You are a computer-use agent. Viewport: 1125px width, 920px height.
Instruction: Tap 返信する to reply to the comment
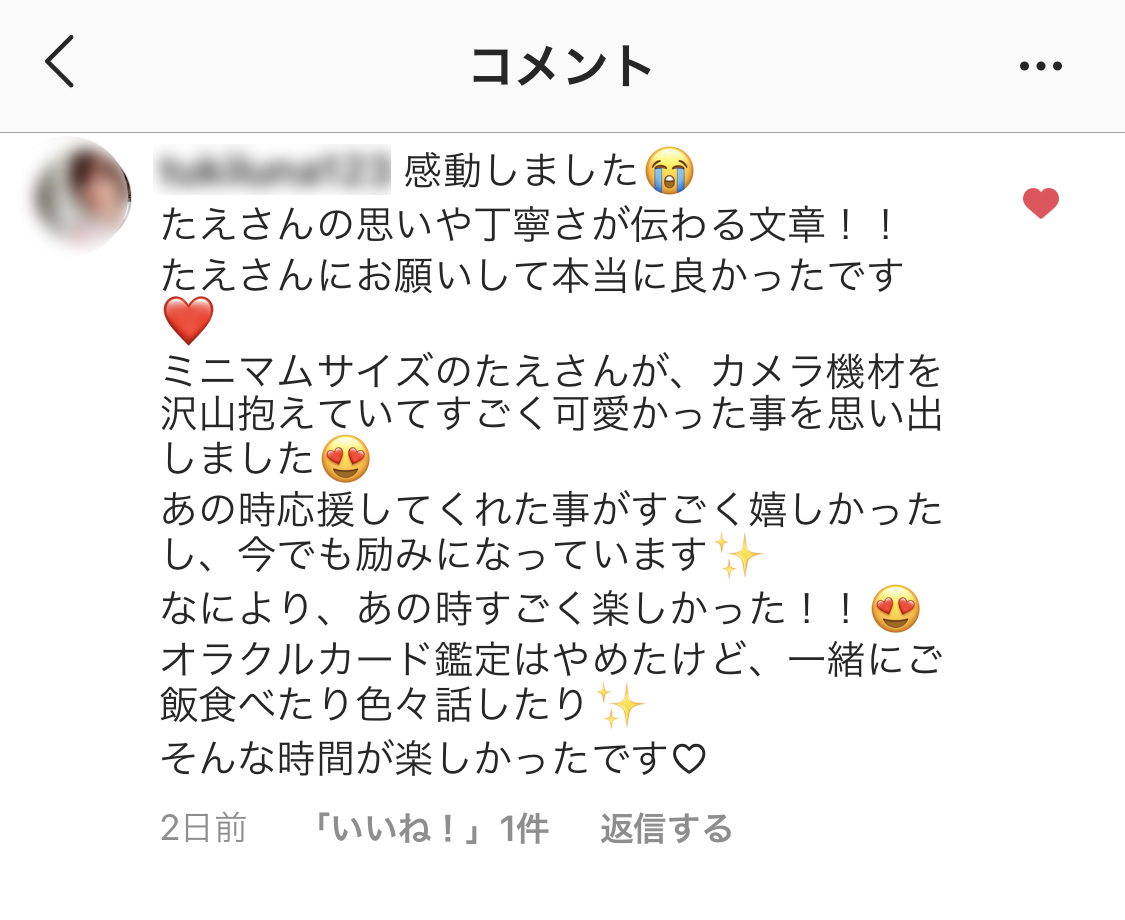point(666,829)
